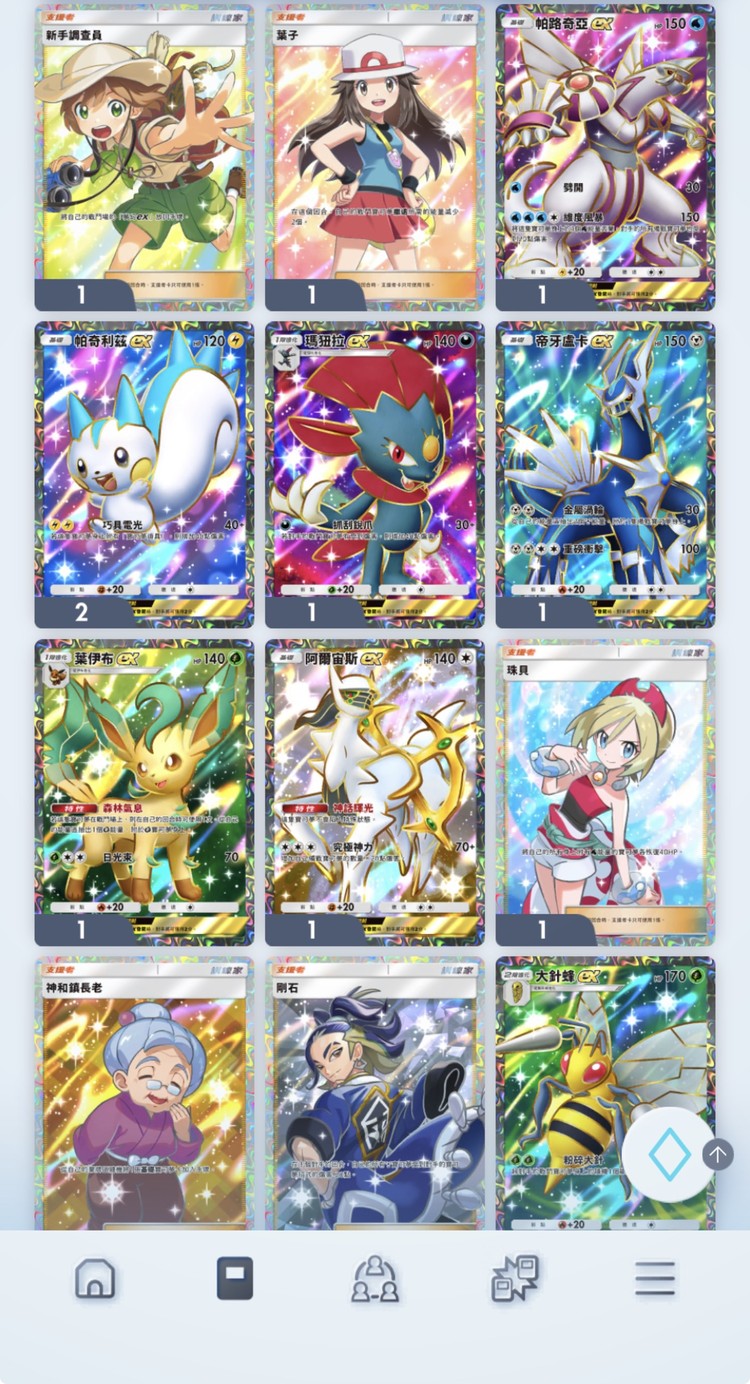Viewport: 750px width, 1384px height.
Task: Open the 葉伊布 ex card
Action: (x=143, y=790)
